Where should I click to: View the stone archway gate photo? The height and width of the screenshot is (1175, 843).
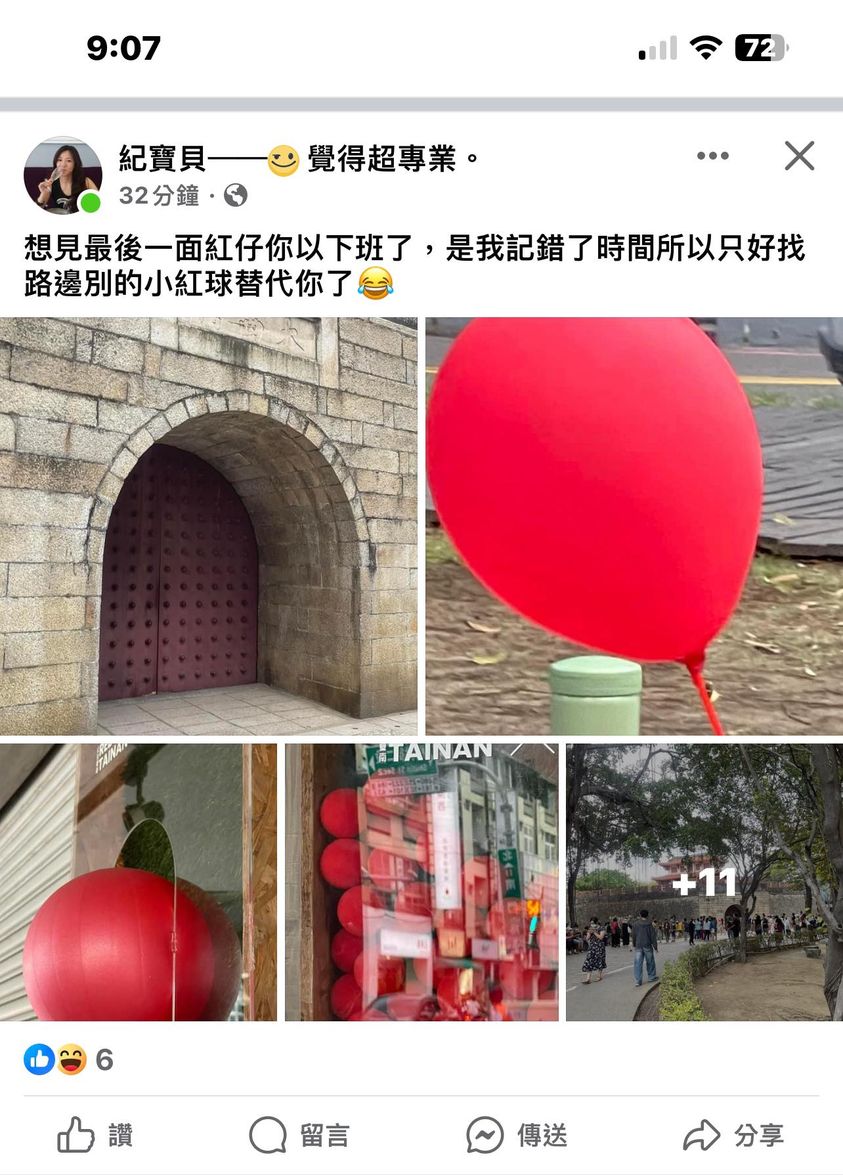click(x=208, y=526)
